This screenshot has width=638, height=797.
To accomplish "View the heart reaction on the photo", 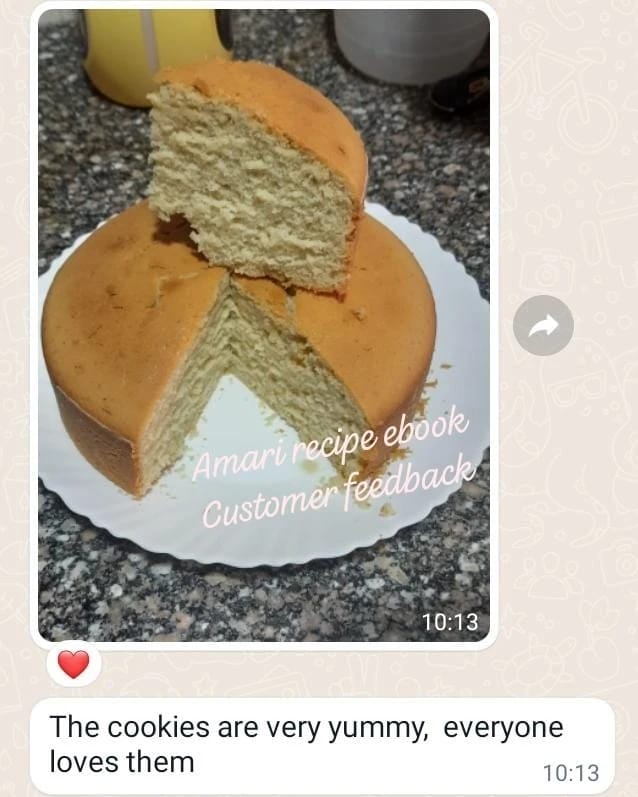I will click(74, 664).
